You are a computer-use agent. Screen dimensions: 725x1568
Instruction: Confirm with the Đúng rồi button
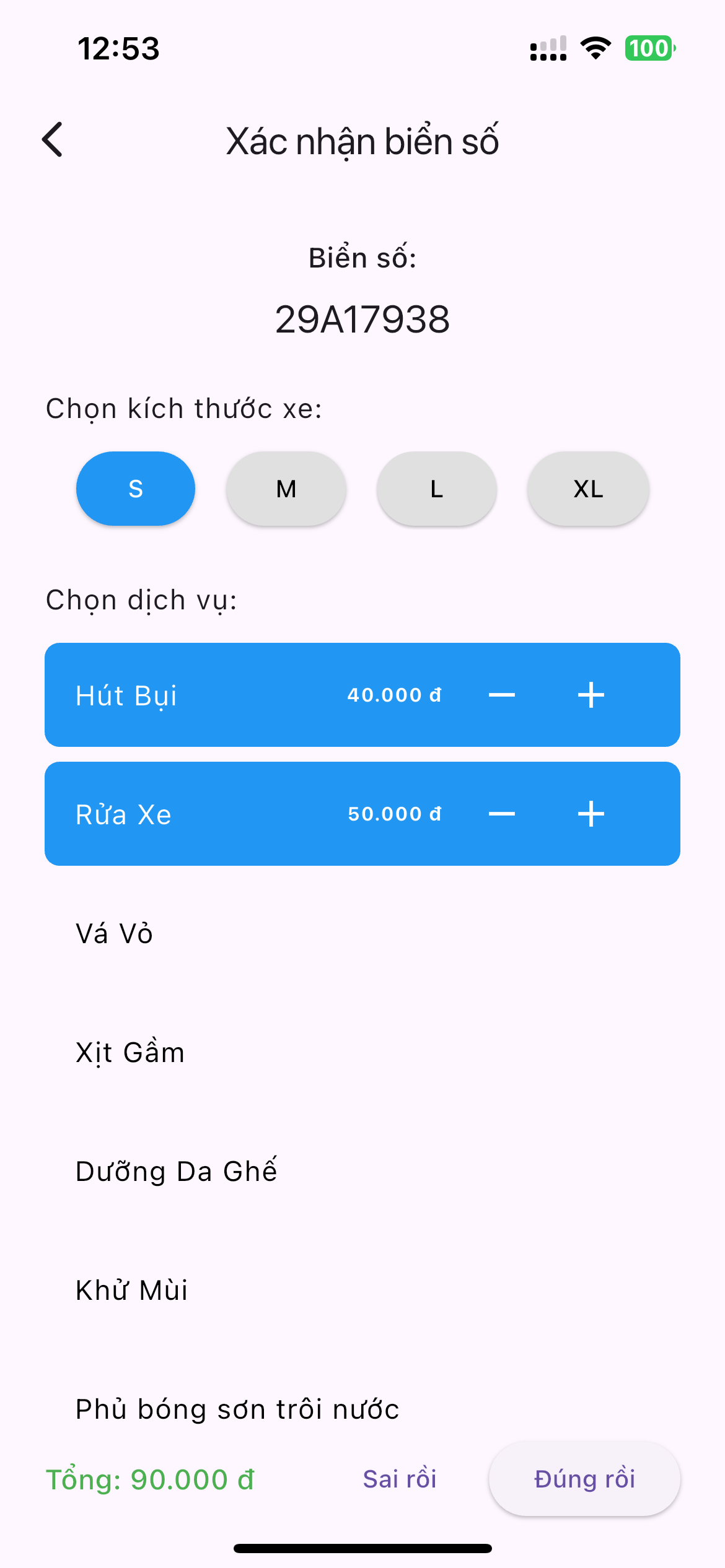[585, 1479]
